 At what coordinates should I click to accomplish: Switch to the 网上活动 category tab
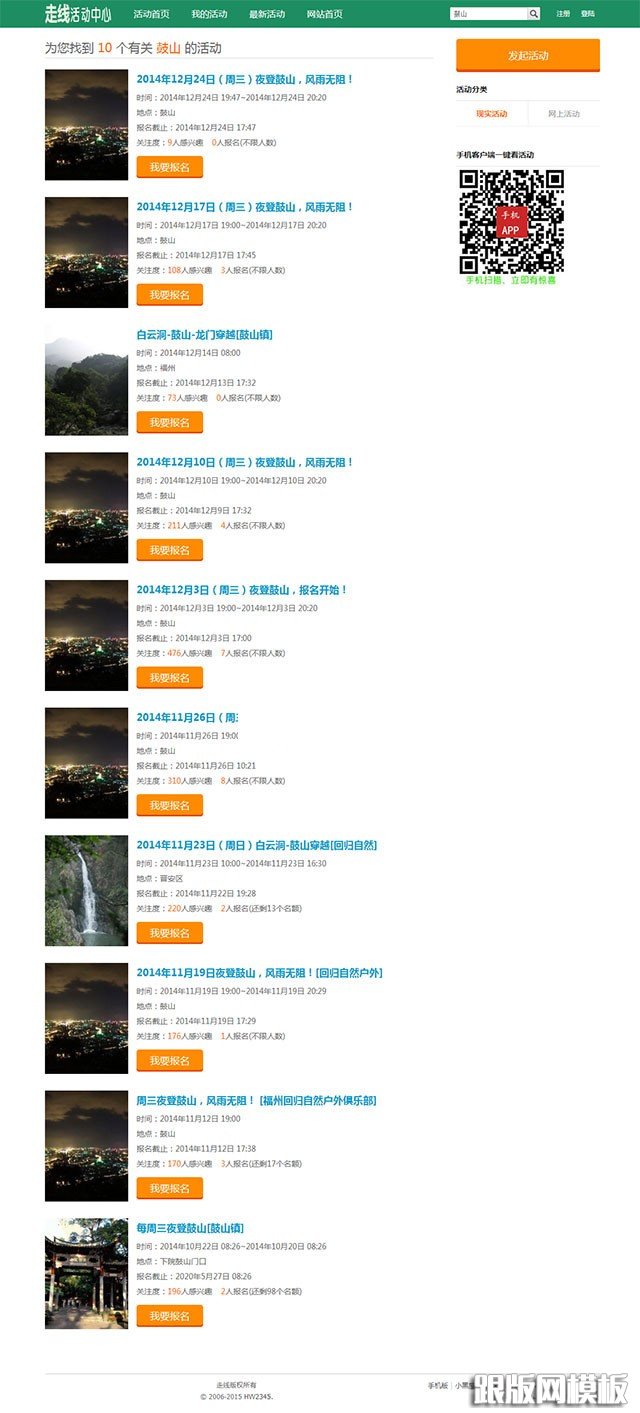563,114
